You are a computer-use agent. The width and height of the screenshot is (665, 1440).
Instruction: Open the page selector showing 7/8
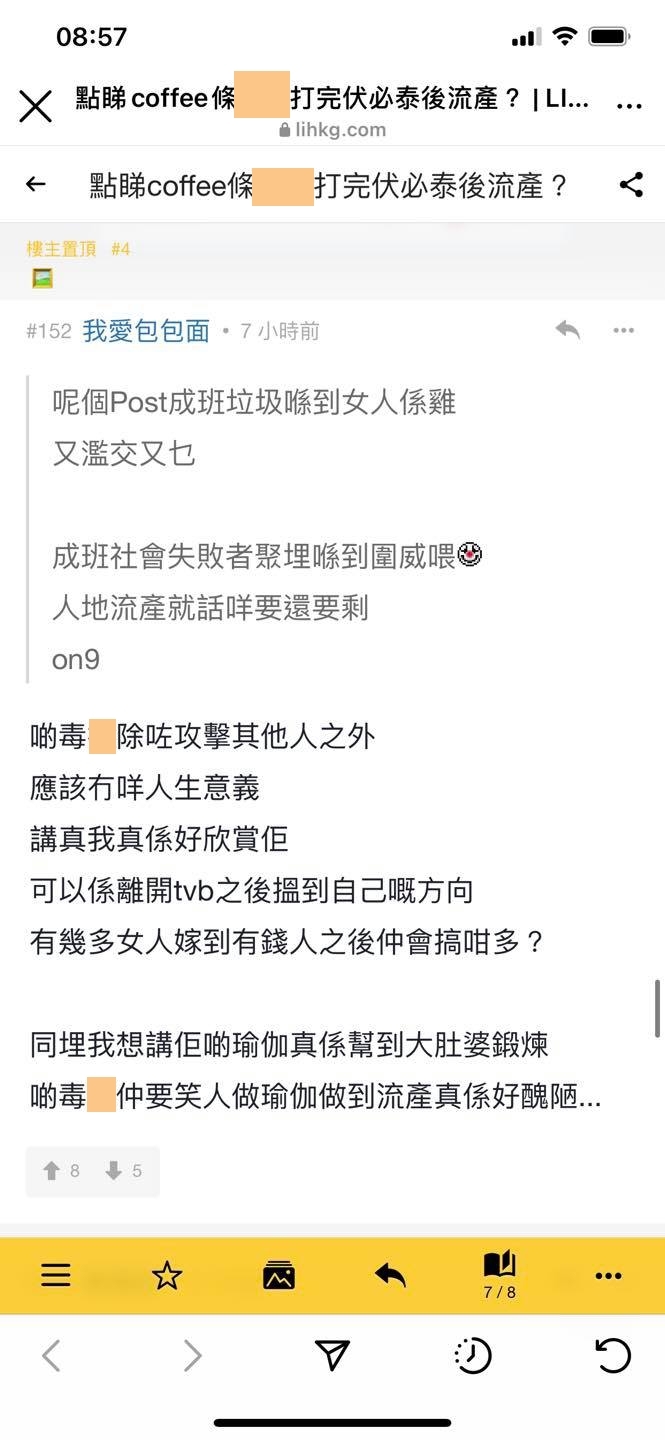click(x=499, y=1275)
